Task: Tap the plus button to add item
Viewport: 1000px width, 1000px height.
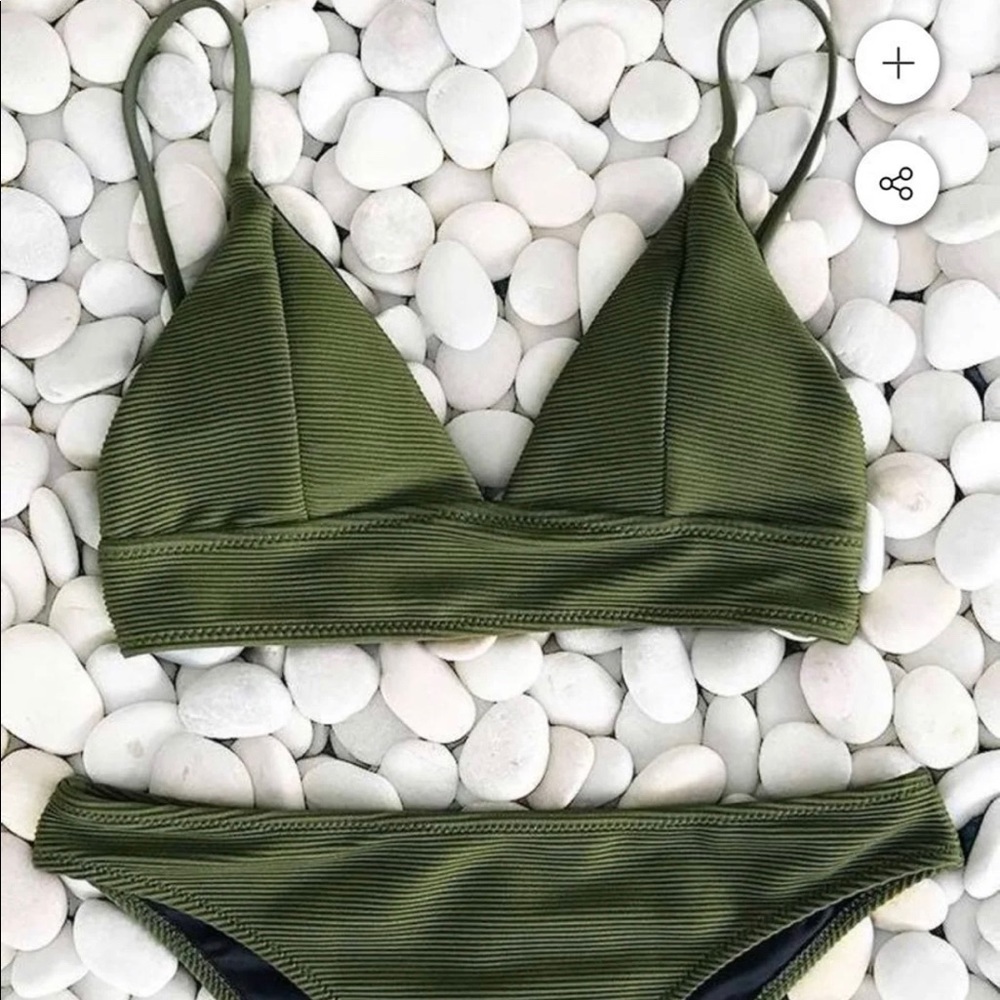Action: pyautogui.click(x=897, y=63)
